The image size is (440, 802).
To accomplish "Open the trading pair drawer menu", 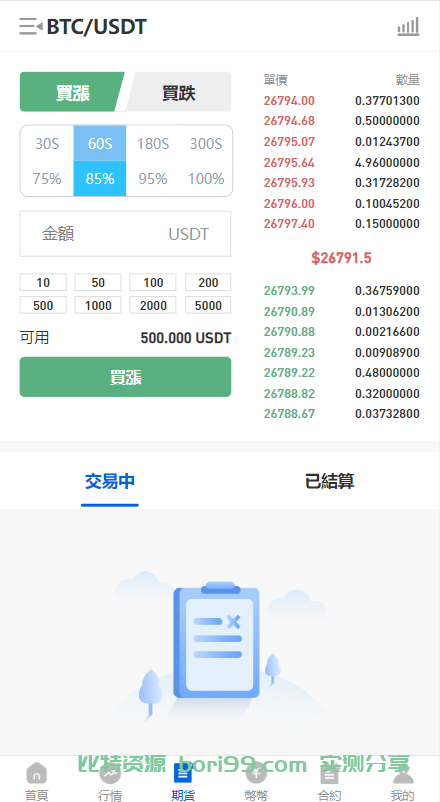I will click(31, 26).
